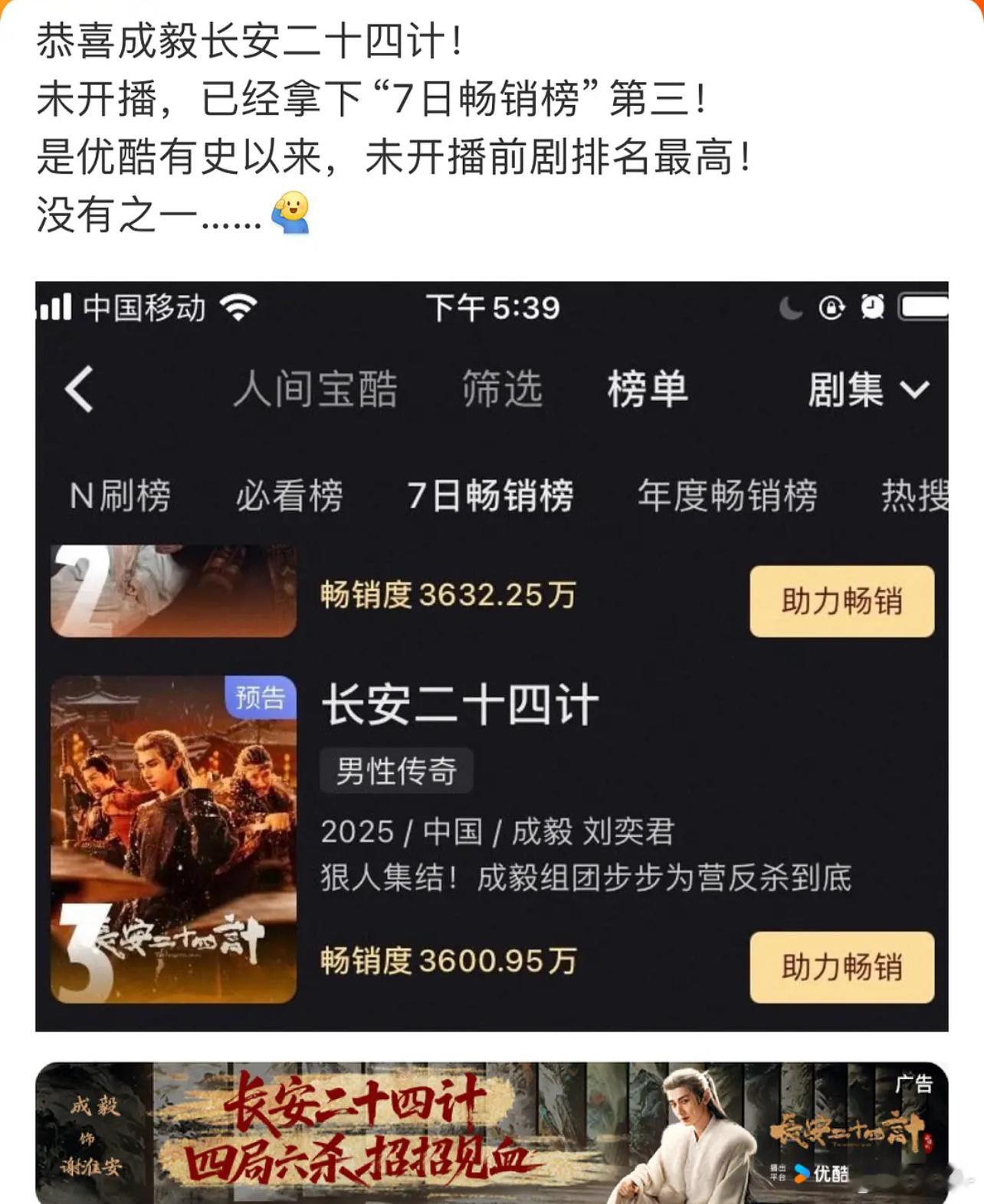Open the 必看榜 ranking tab
This screenshot has height=1204, width=984.
pyautogui.click(x=288, y=497)
